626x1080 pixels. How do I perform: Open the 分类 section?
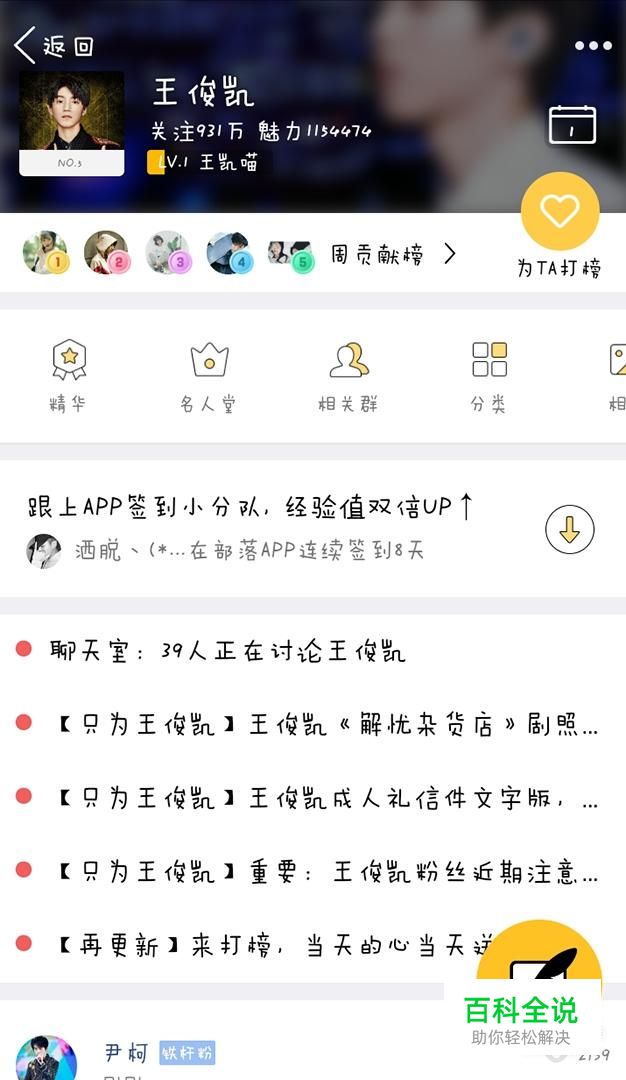click(x=489, y=376)
